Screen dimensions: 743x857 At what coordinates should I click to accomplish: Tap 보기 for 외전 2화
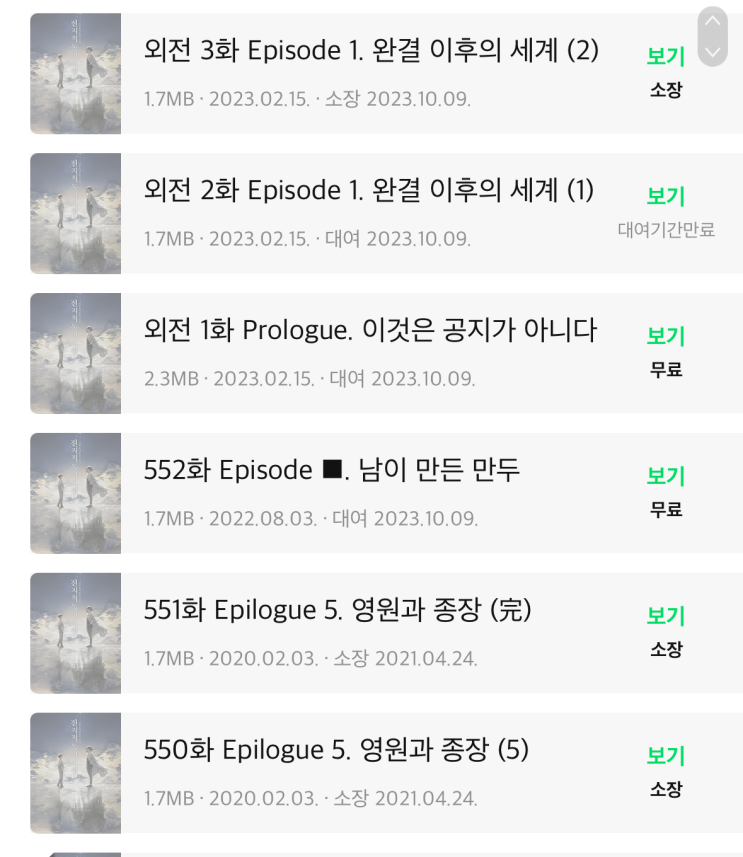(666, 197)
